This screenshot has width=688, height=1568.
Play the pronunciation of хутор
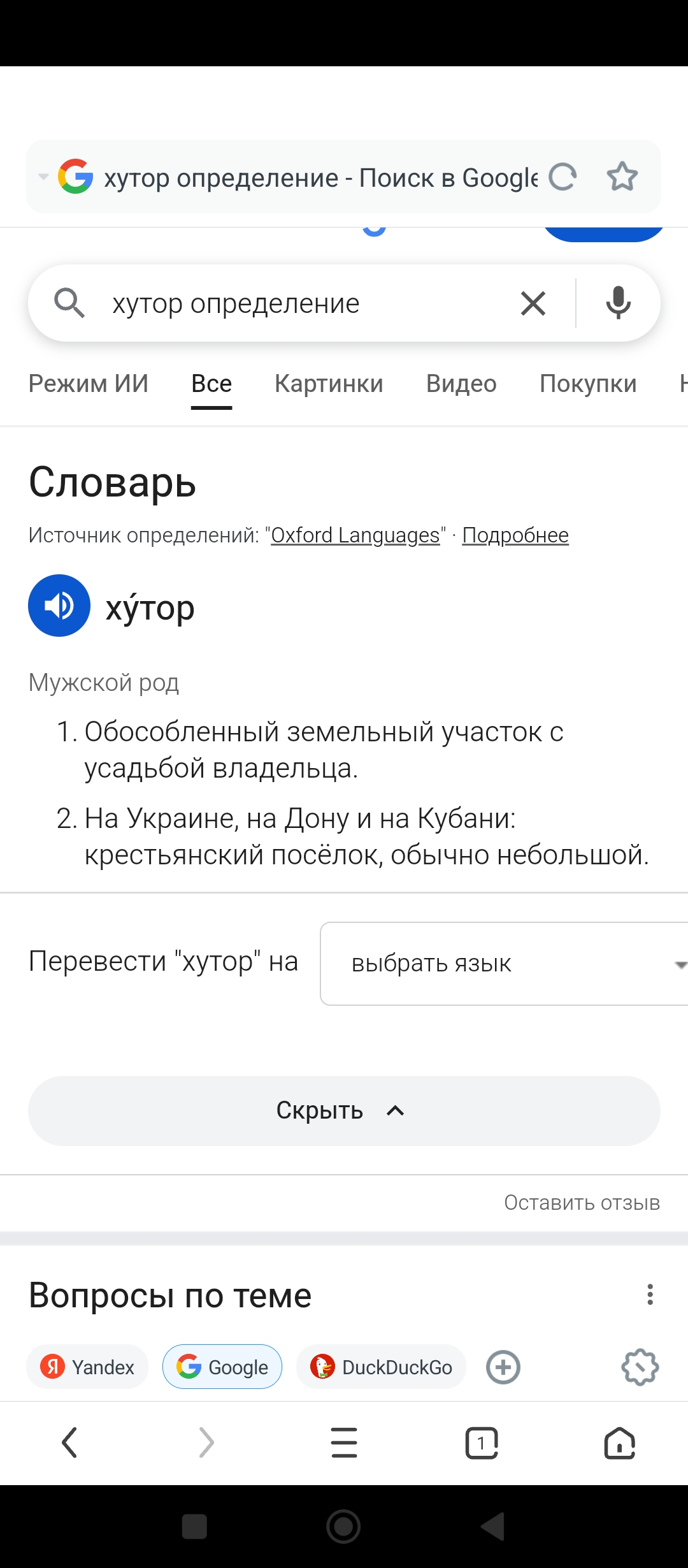[59, 606]
